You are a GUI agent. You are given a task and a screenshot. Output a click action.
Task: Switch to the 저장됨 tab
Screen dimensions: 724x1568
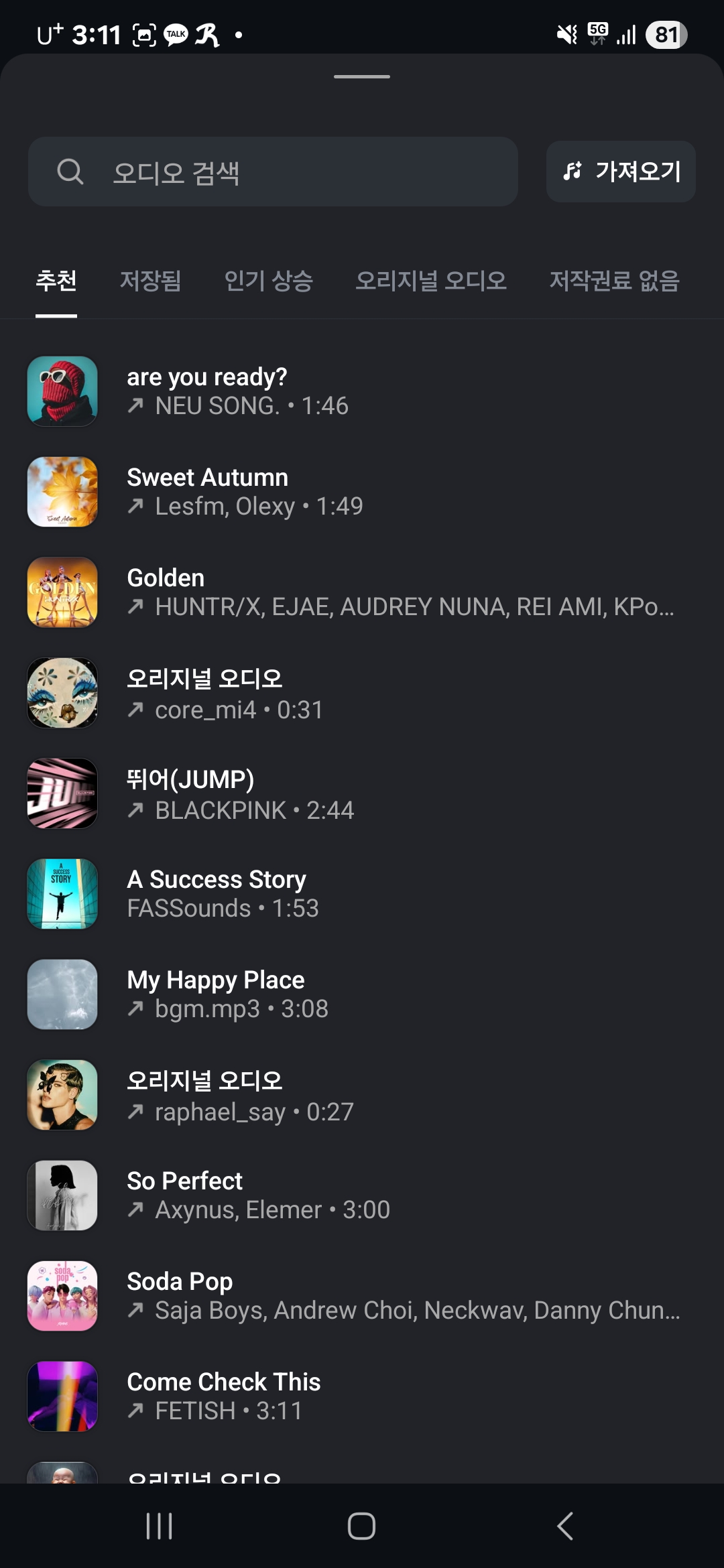(150, 281)
